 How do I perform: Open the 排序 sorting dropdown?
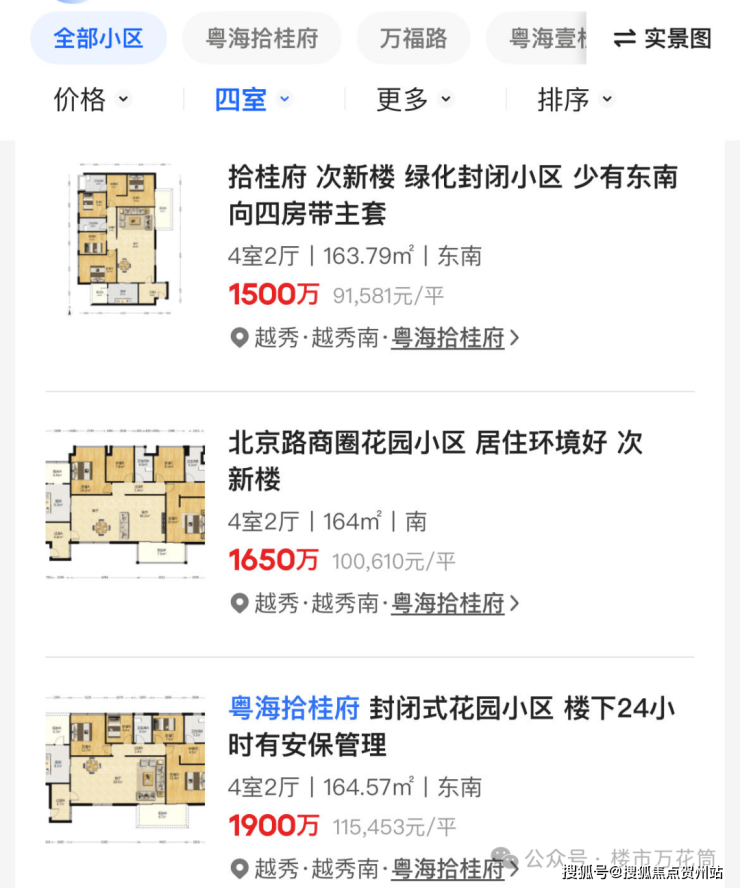coord(574,99)
